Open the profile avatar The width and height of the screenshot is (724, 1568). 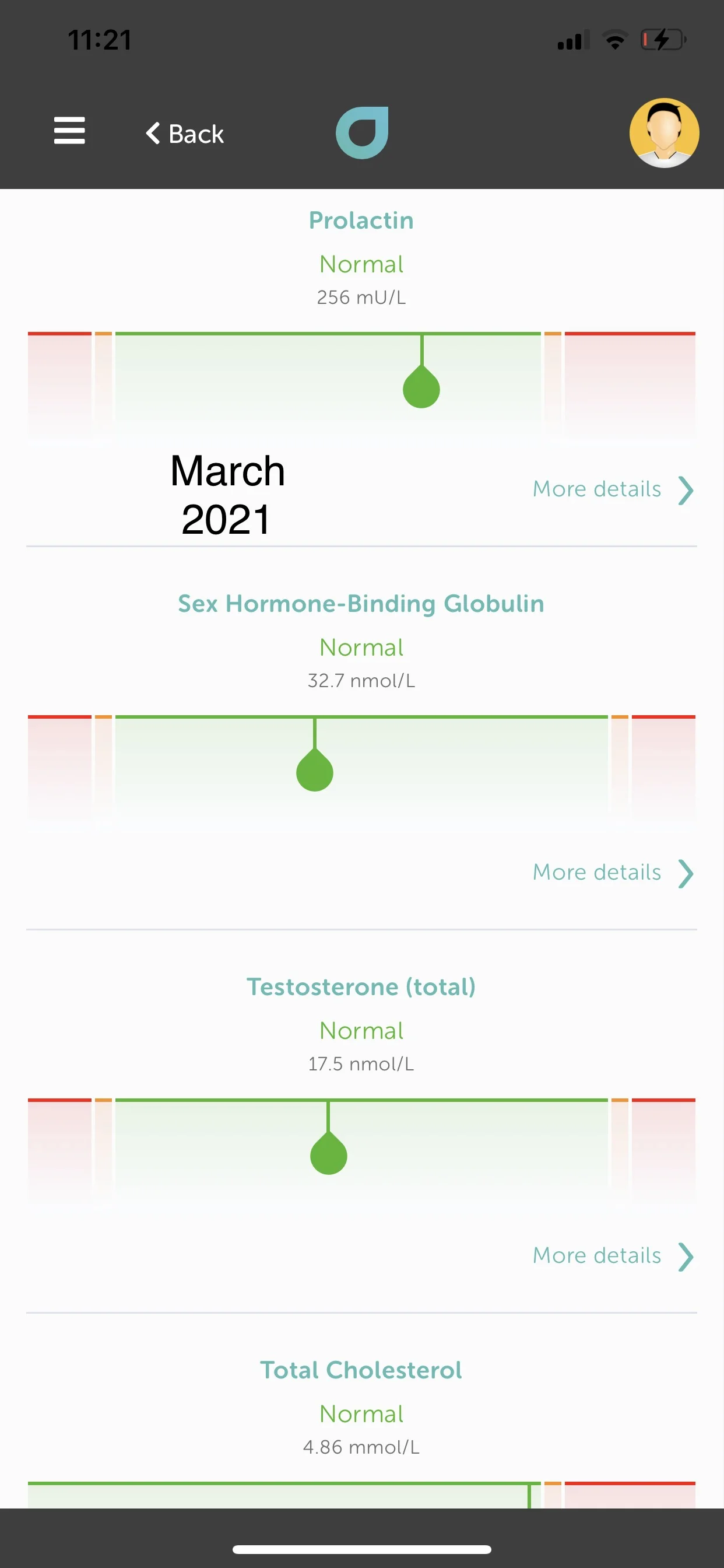tap(664, 132)
